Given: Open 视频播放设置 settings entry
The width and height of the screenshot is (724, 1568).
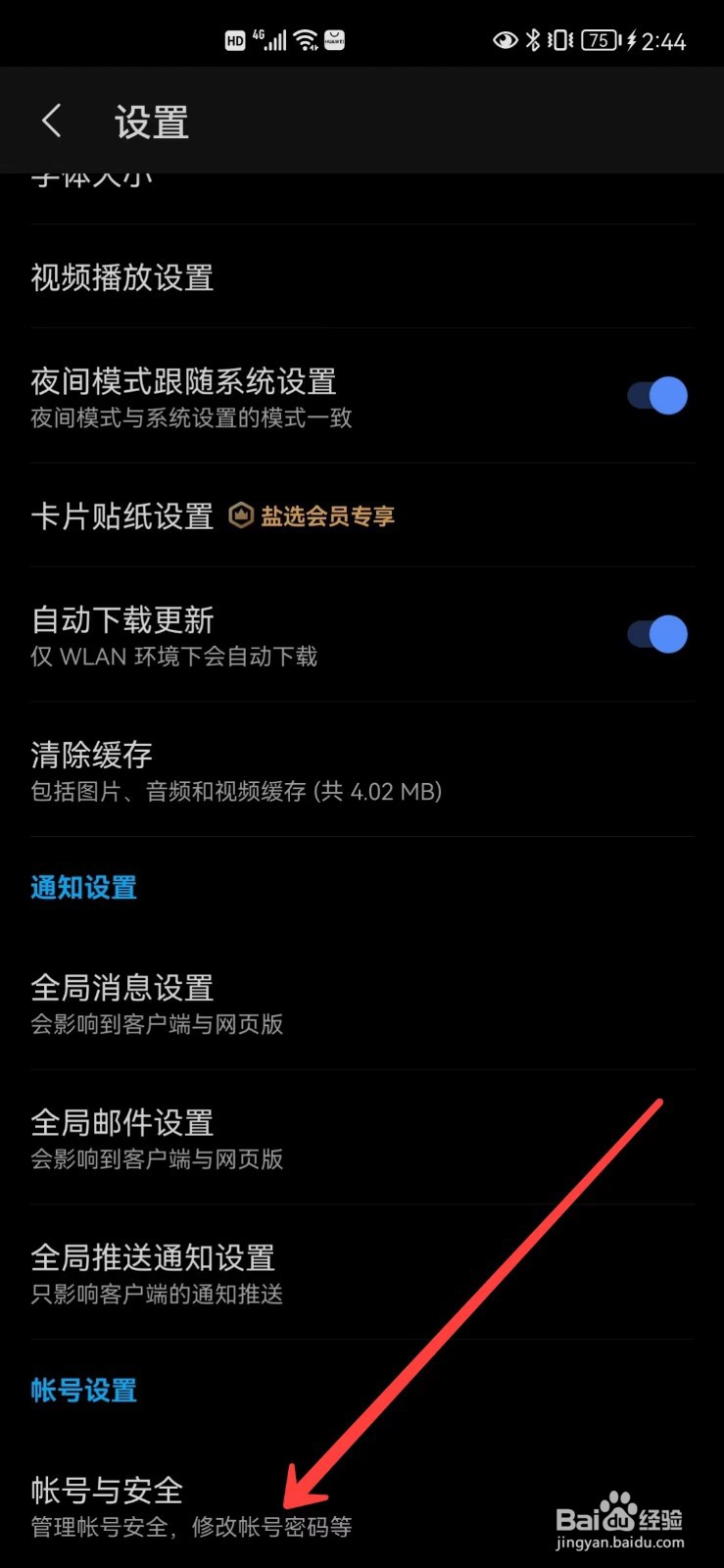Looking at the screenshot, I should coord(122,278).
